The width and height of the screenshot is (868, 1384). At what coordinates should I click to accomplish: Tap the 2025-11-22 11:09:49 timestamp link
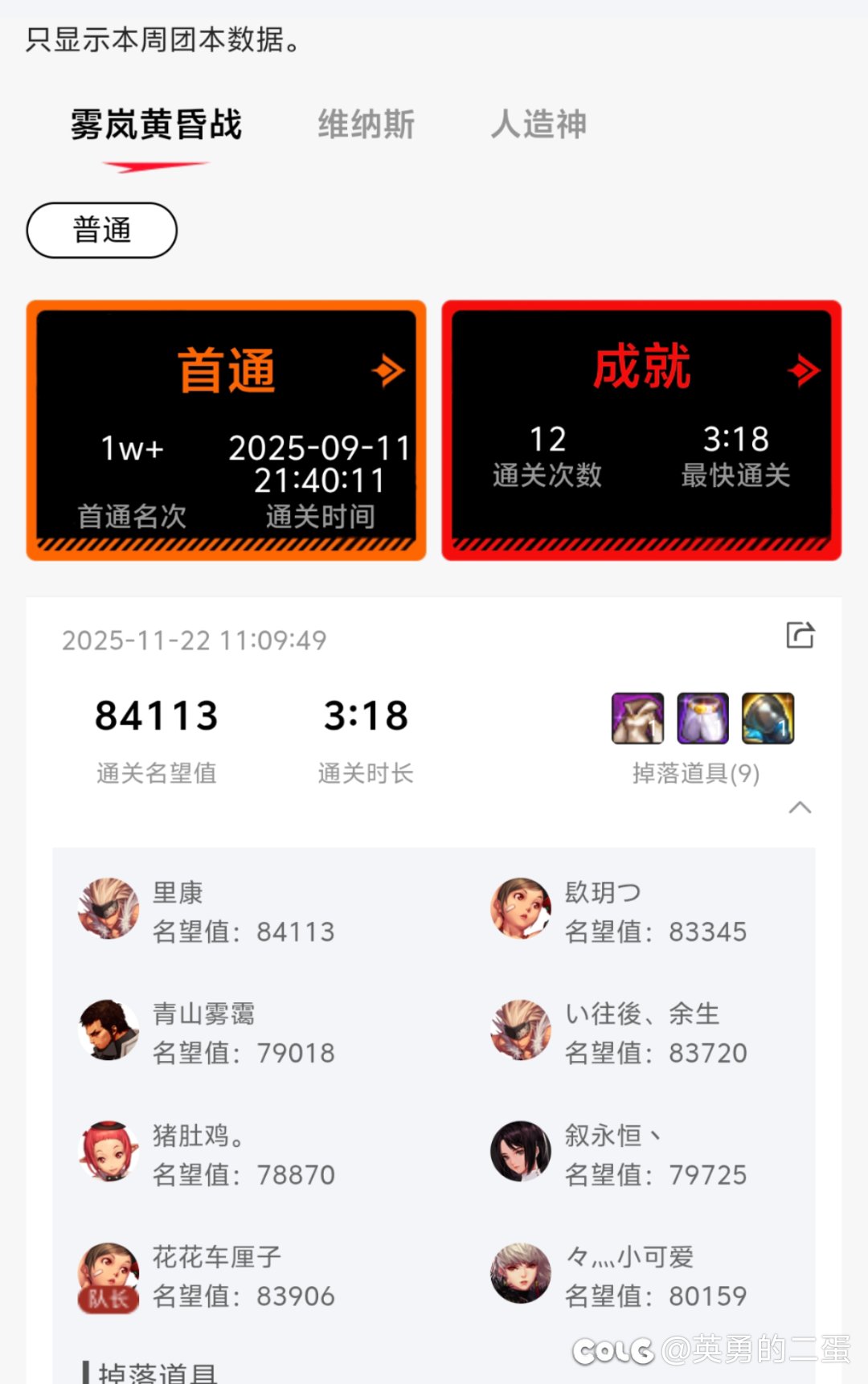click(194, 640)
